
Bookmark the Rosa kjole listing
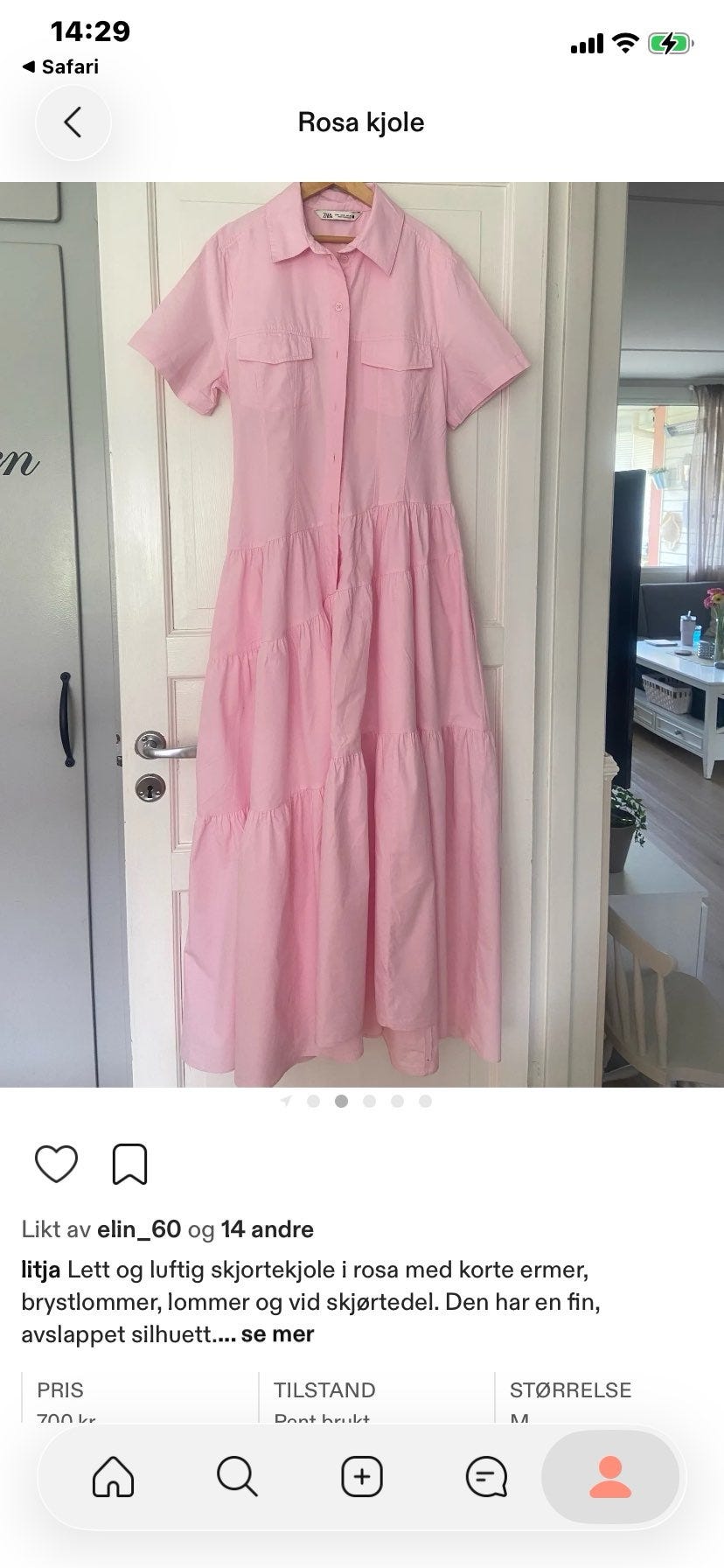(x=129, y=1164)
